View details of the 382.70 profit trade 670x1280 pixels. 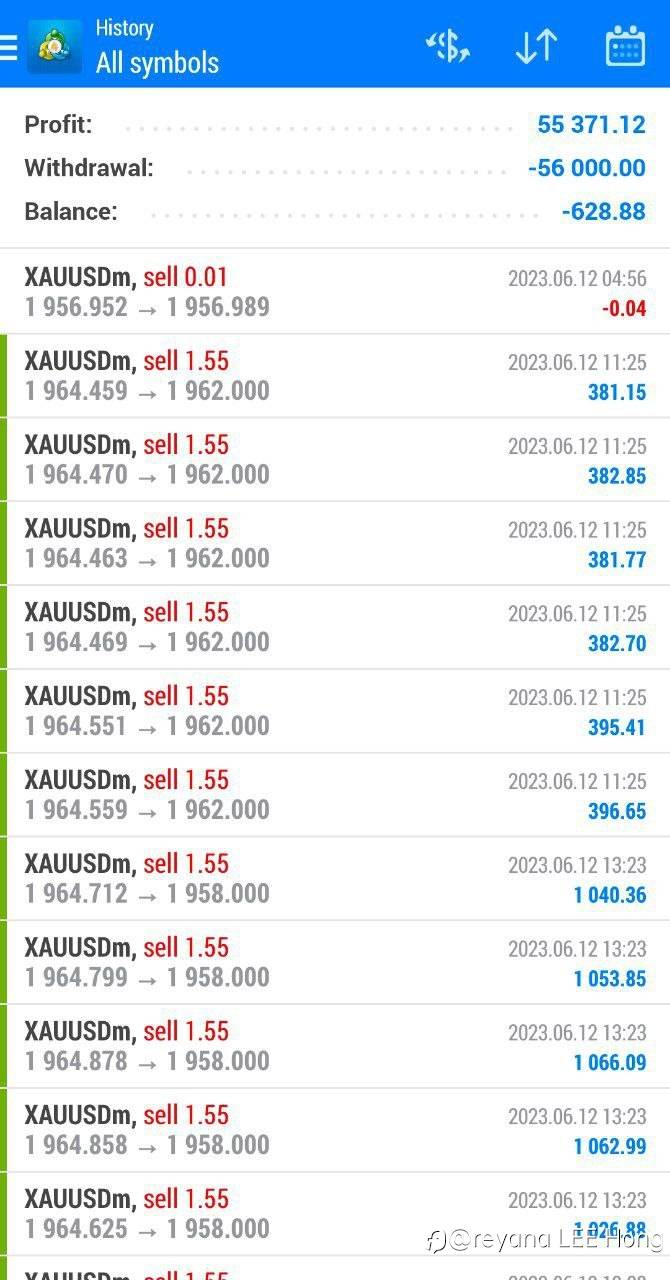pyautogui.click(x=335, y=628)
